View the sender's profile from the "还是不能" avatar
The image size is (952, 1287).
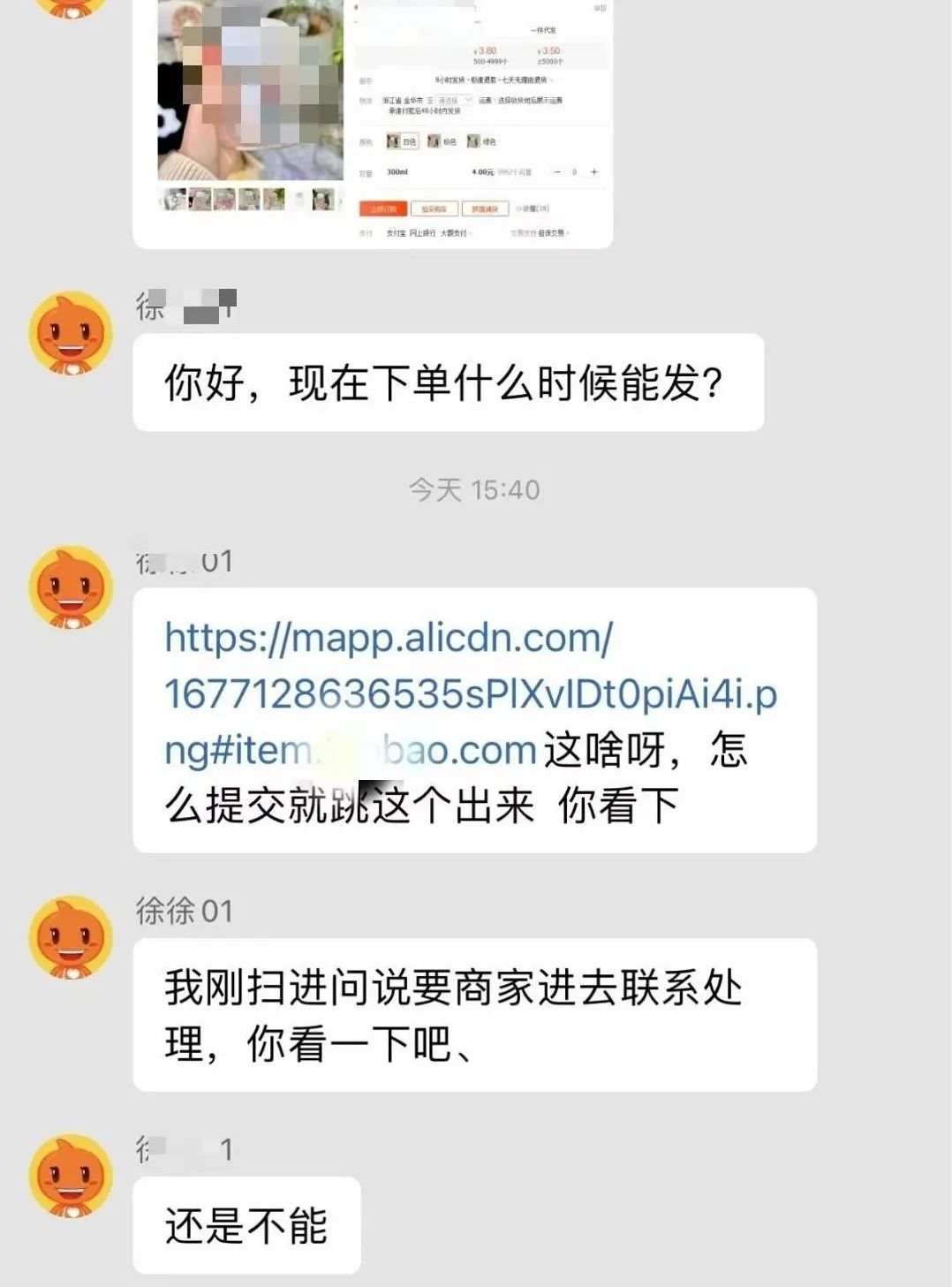coord(71,1177)
